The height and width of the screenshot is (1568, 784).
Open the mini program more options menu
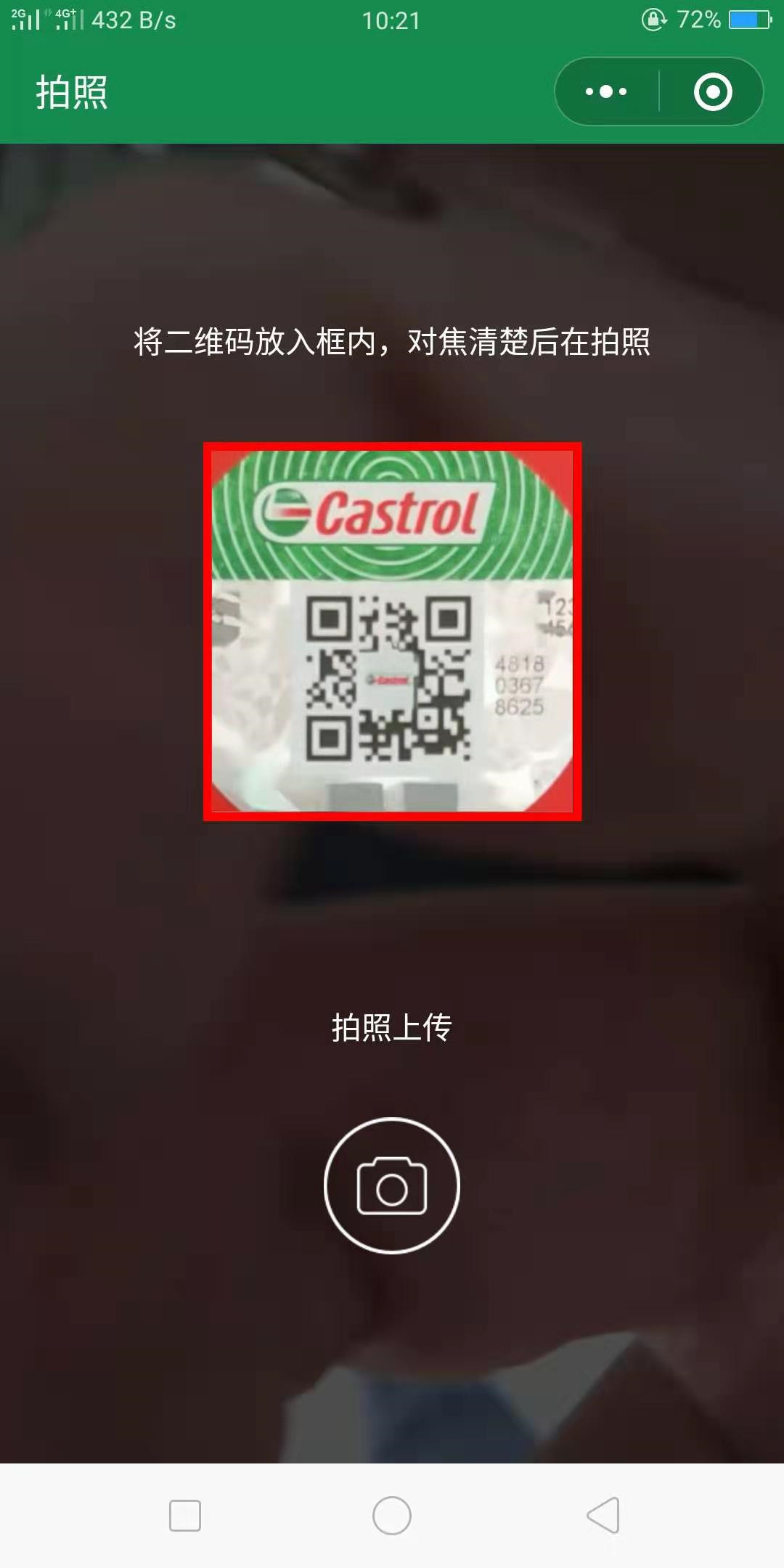(x=606, y=91)
